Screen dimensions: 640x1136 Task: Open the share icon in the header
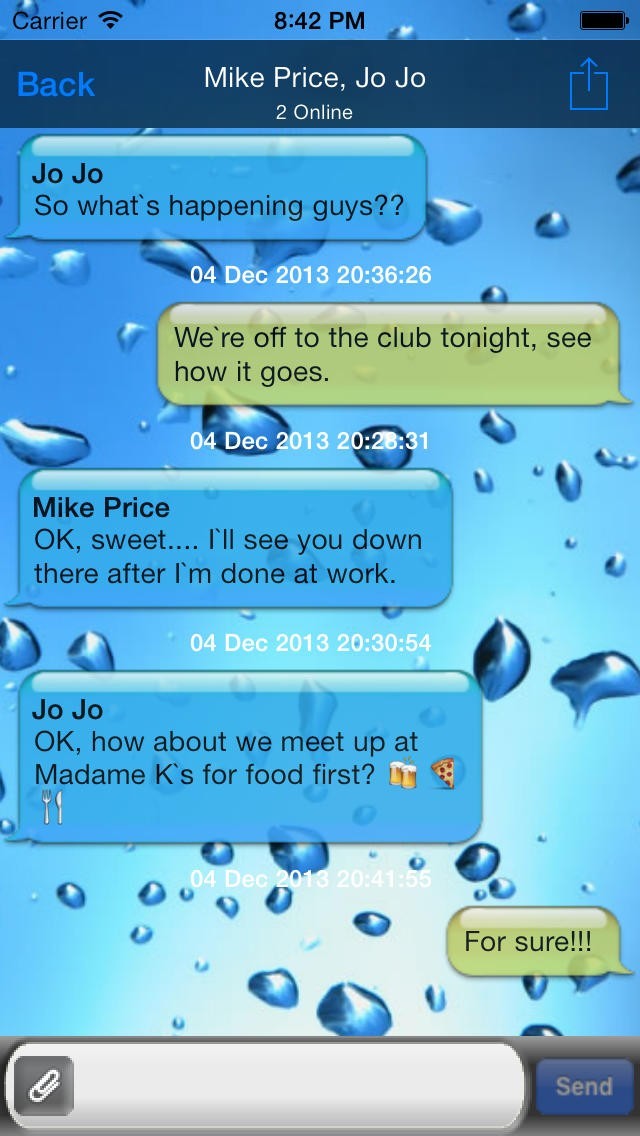tap(588, 84)
